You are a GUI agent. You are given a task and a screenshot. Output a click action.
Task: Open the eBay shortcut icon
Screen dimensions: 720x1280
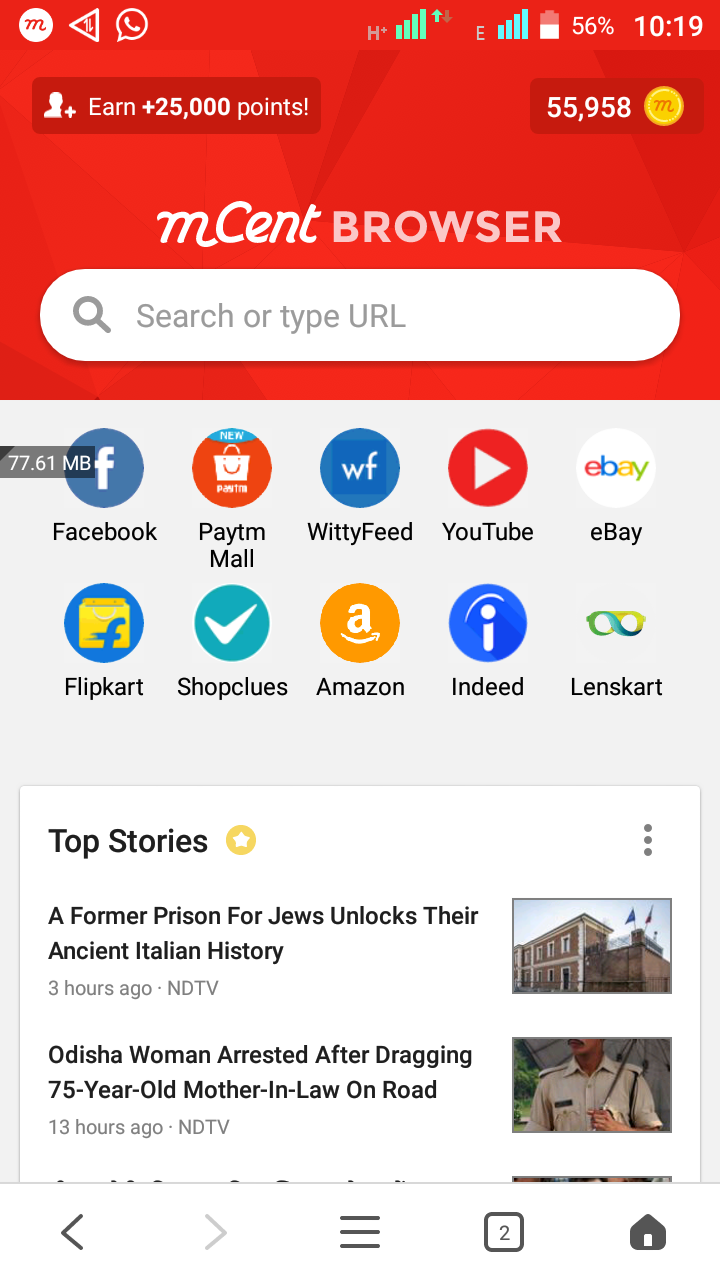click(616, 467)
